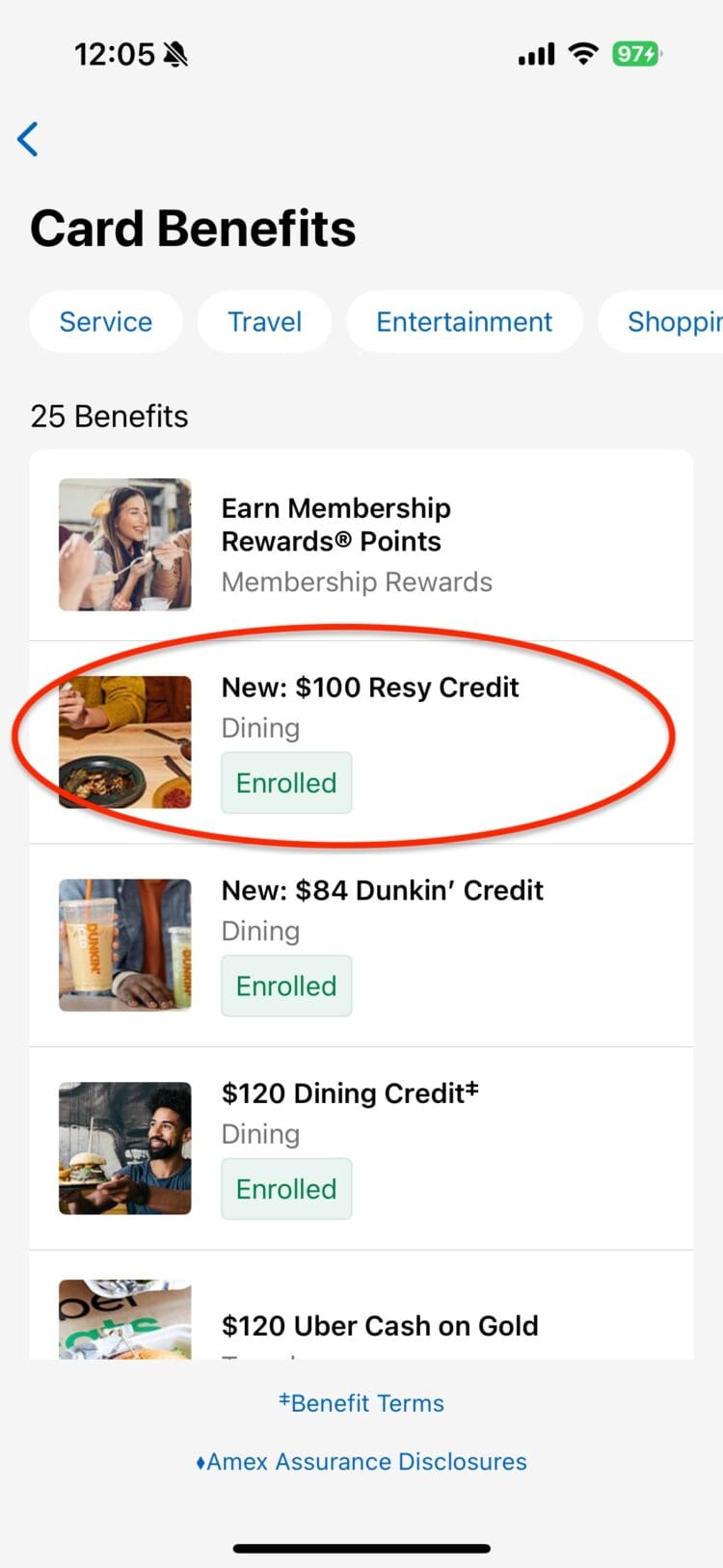Image resolution: width=723 pixels, height=1568 pixels.
Task: Switch to the Travel filter
Action: click(x=264, y=321)
